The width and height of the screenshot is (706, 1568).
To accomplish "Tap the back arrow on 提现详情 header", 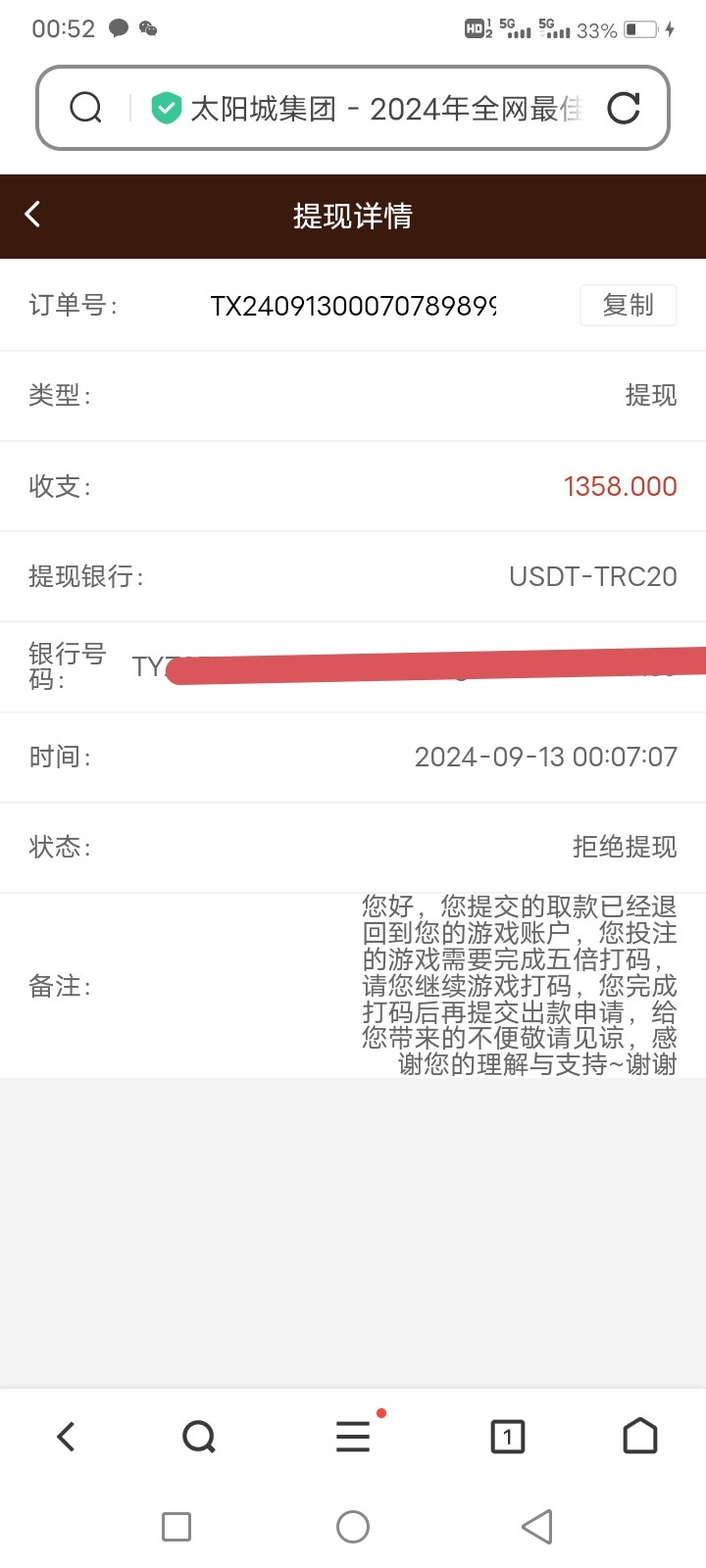I will click(32, 215).
